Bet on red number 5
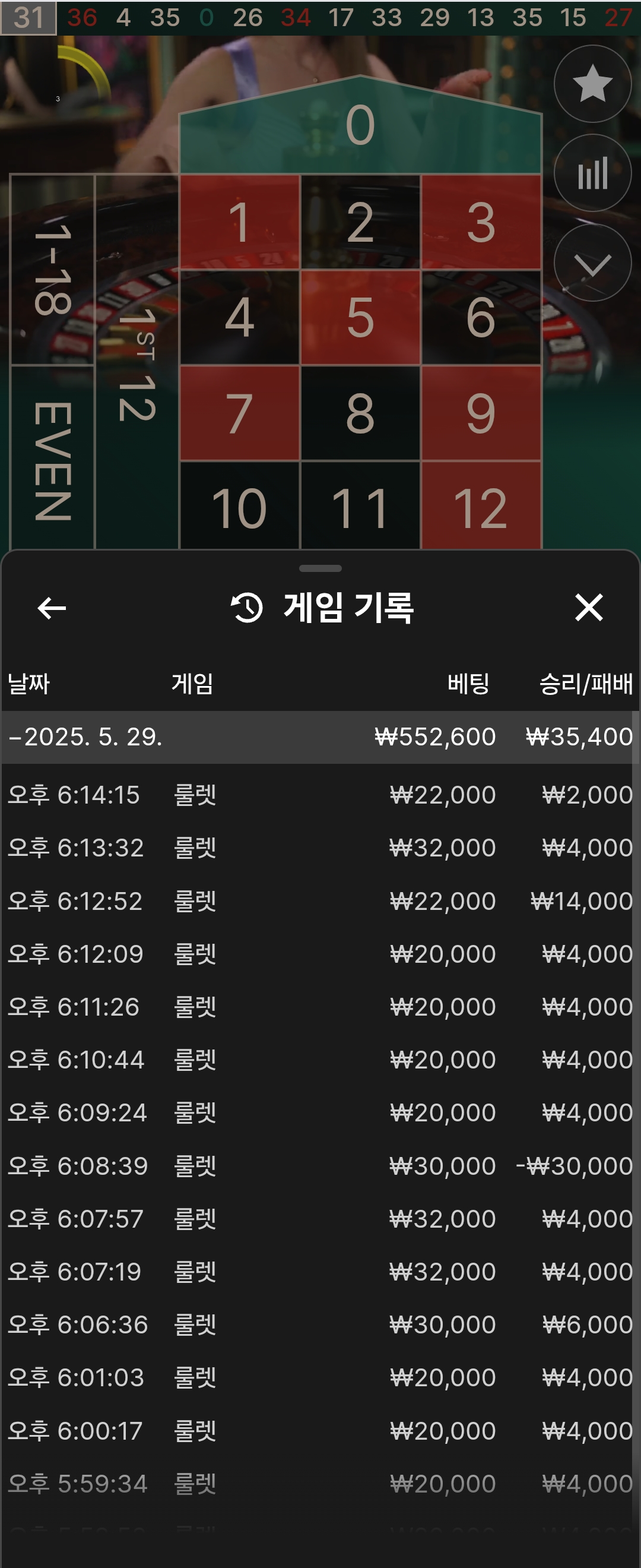This screenshot has height=1568, width=641. 360,318
